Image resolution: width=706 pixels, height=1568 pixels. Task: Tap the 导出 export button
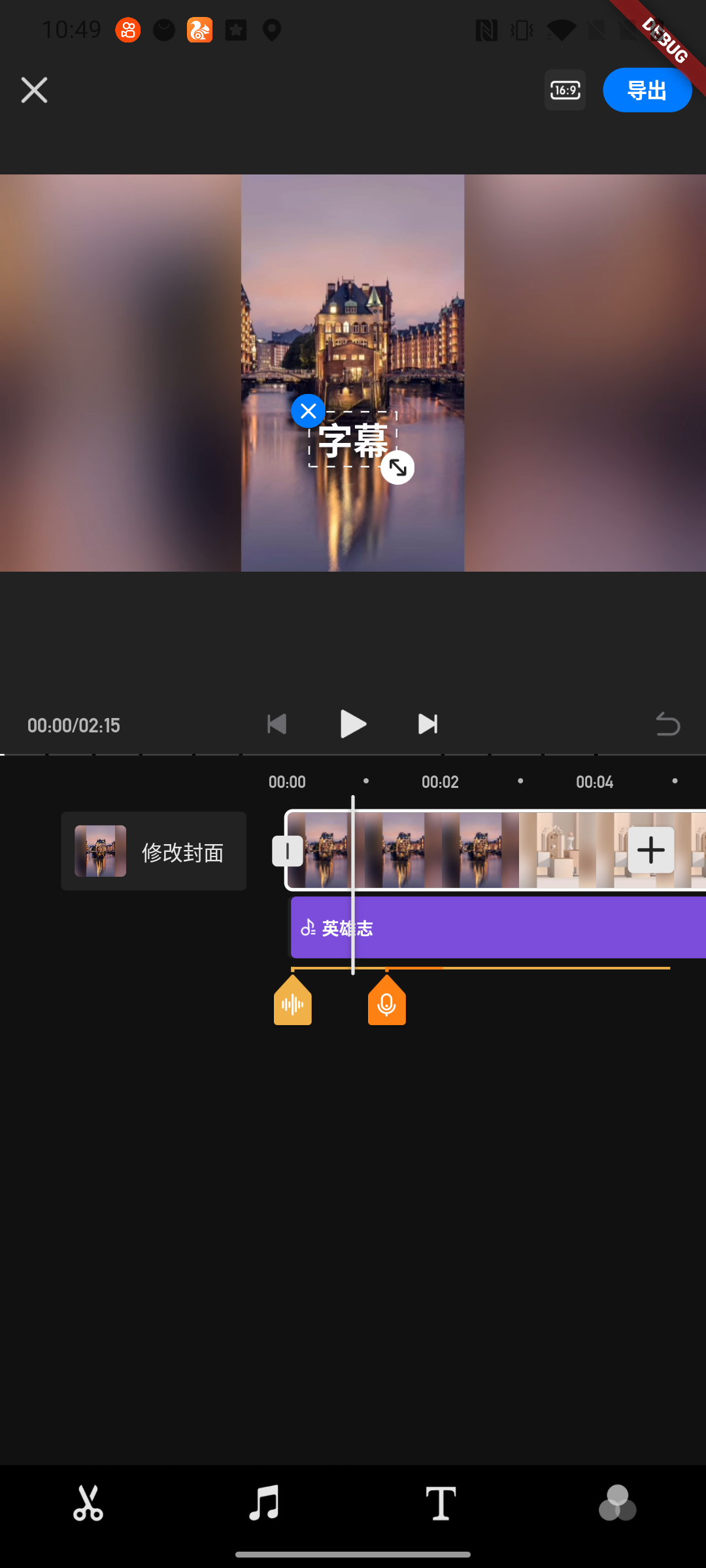coord(647,90)
